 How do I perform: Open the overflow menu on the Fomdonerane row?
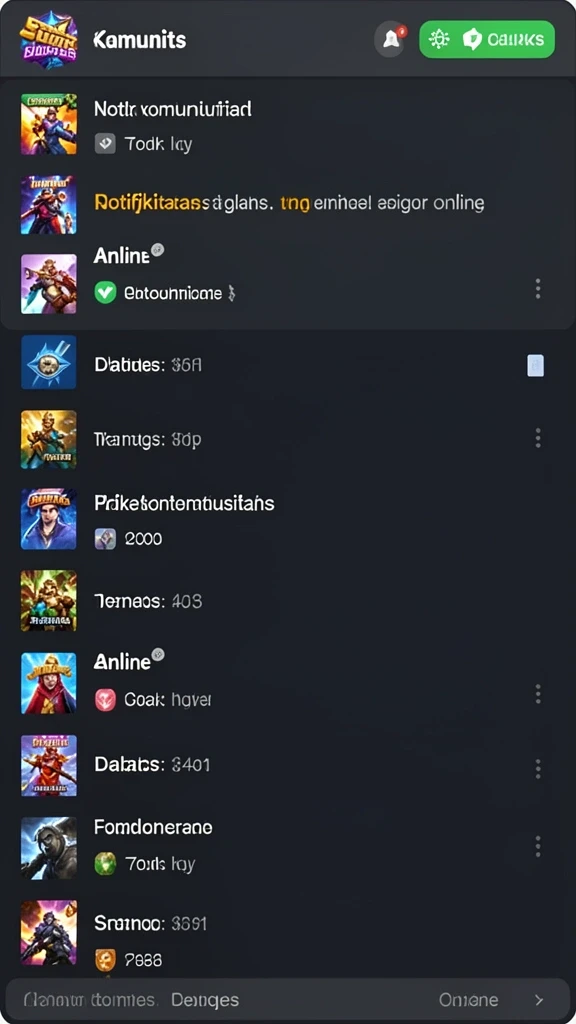[x=537, y=846]
